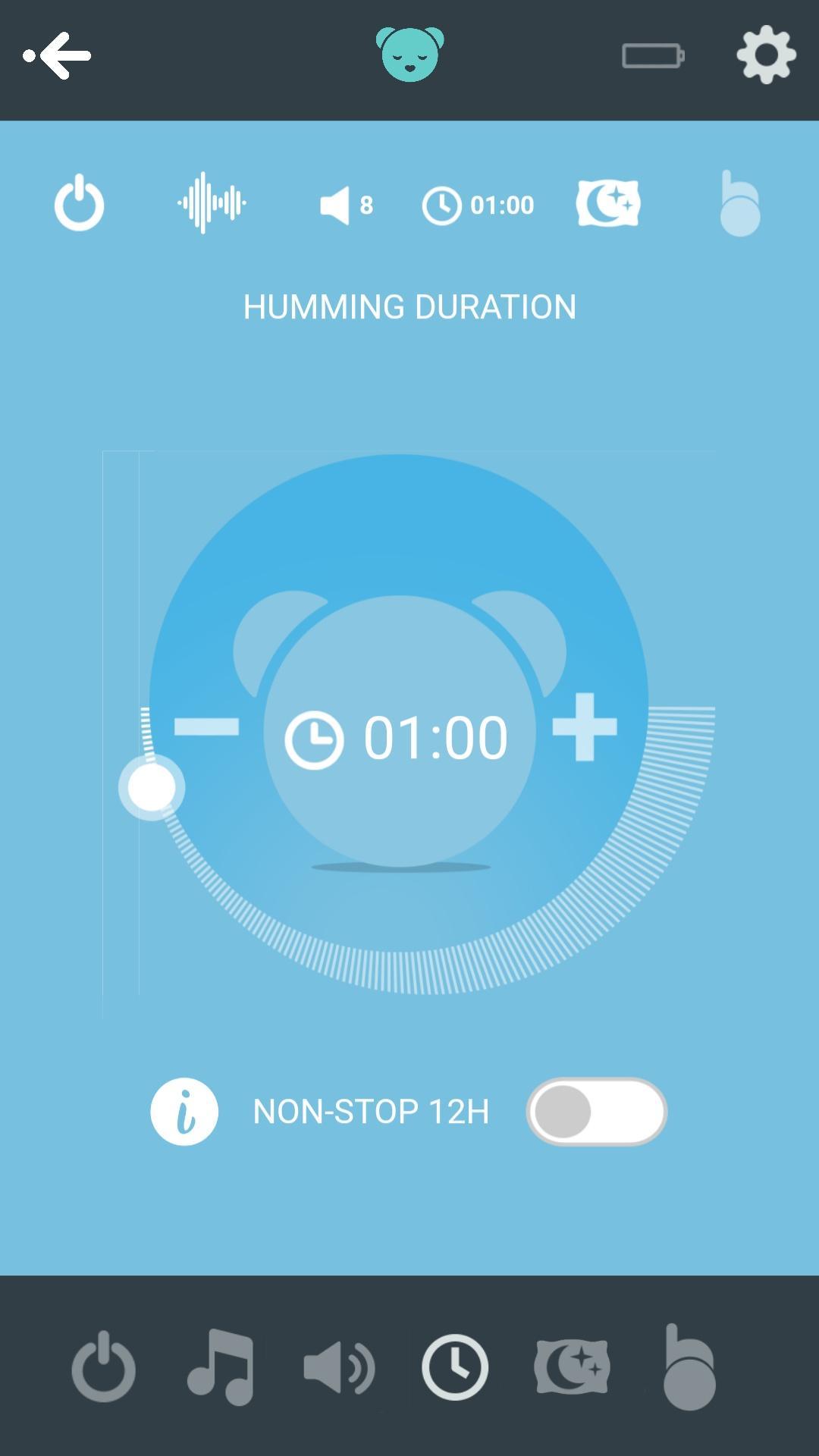
Task: Tap the sound wave icon in status row
Action: click(212, 203)
